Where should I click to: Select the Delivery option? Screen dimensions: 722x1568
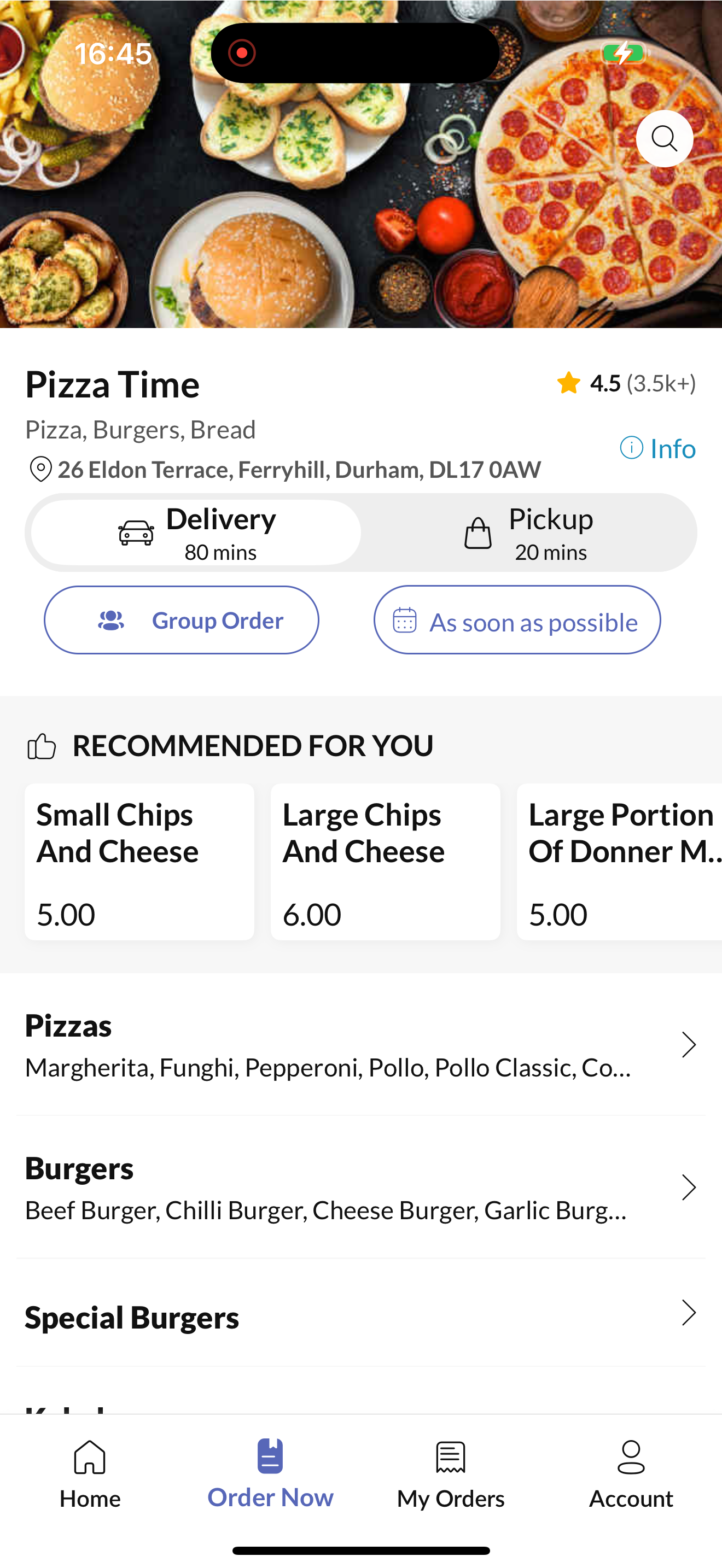(x=196, y=533)
